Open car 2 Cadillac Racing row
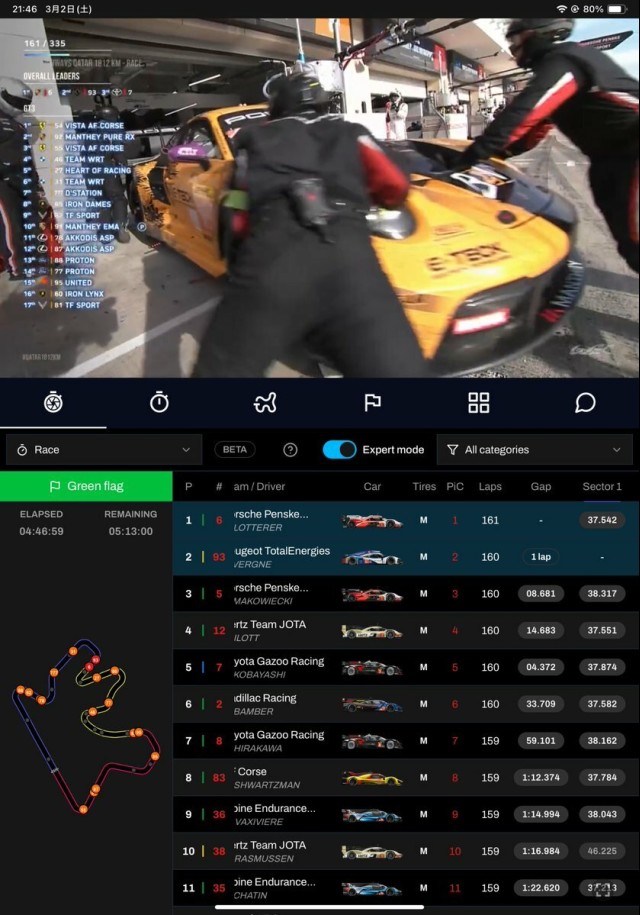Image resolution: width=640 pixels, height=915 pixels. pyautogui.click(x=400, y=704)
